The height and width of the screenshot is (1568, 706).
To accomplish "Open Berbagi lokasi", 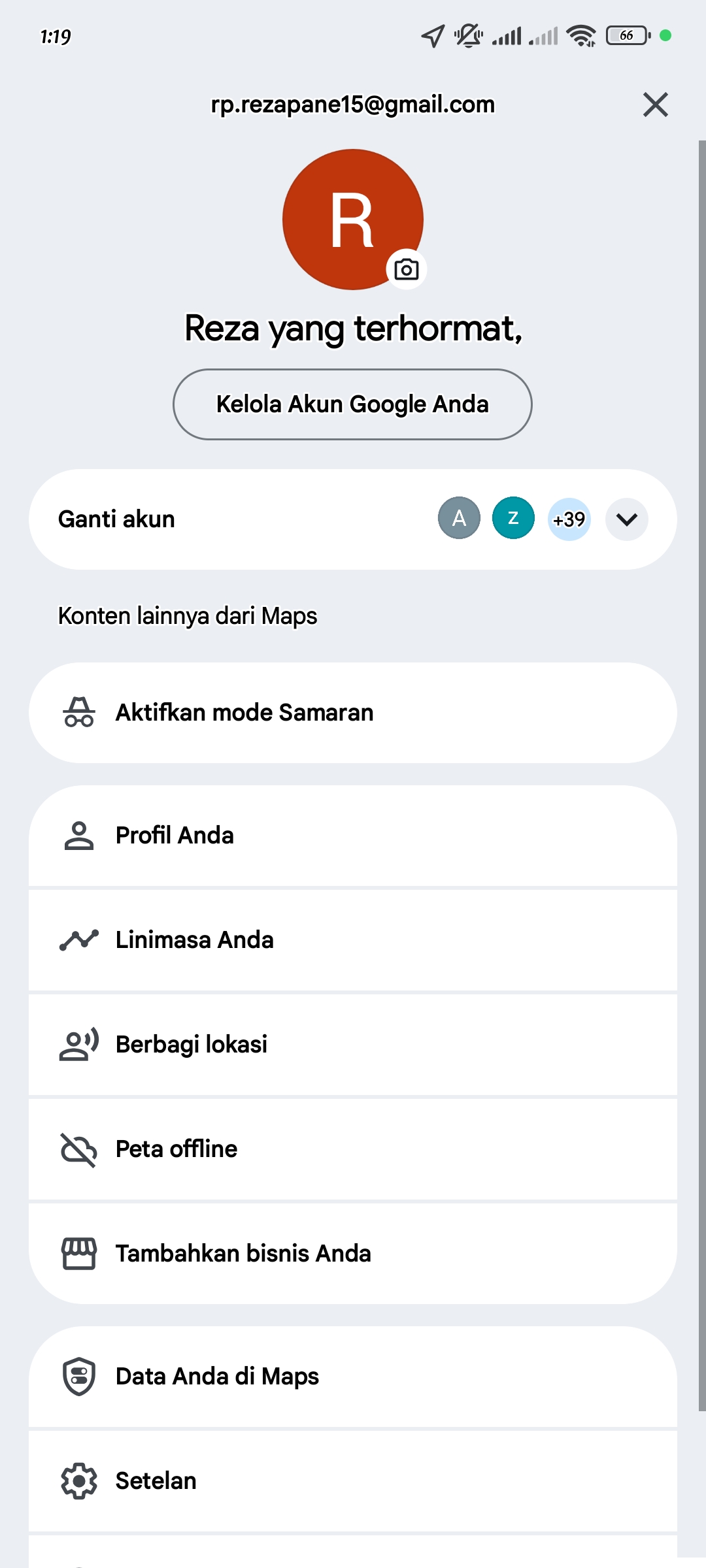I will 353,1045.
